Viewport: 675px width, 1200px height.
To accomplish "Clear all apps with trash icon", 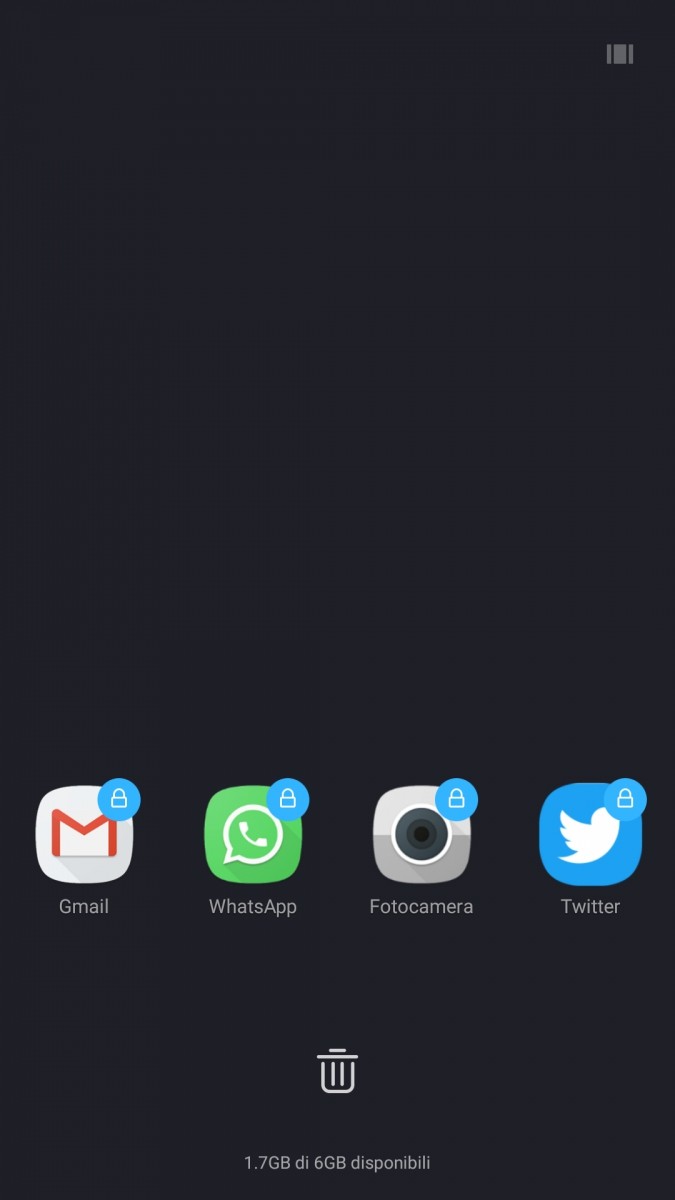I will tap(338, 1071).
